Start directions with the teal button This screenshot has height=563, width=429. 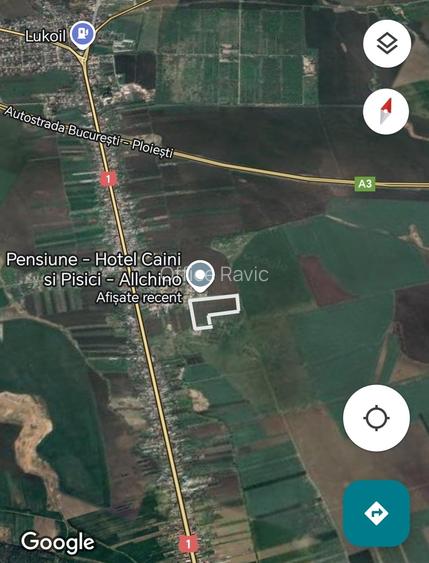tap(376, 513)
